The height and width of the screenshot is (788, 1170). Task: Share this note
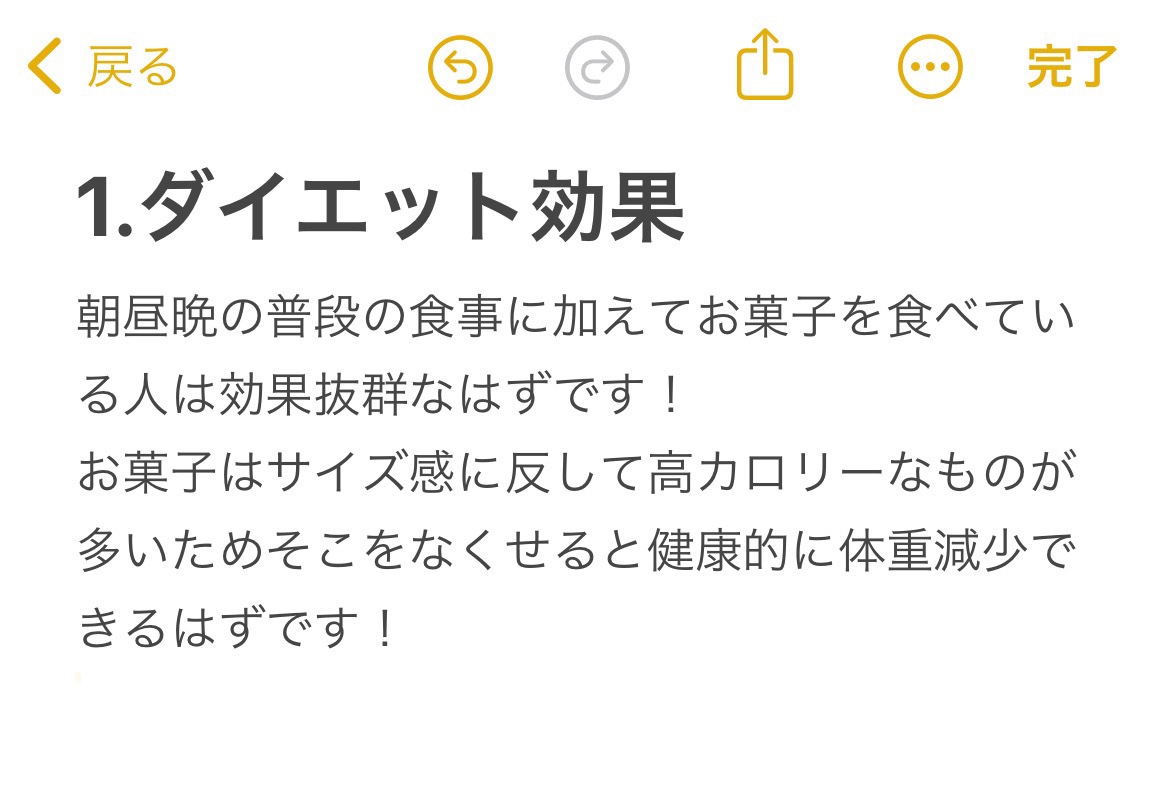coord(765,65)
